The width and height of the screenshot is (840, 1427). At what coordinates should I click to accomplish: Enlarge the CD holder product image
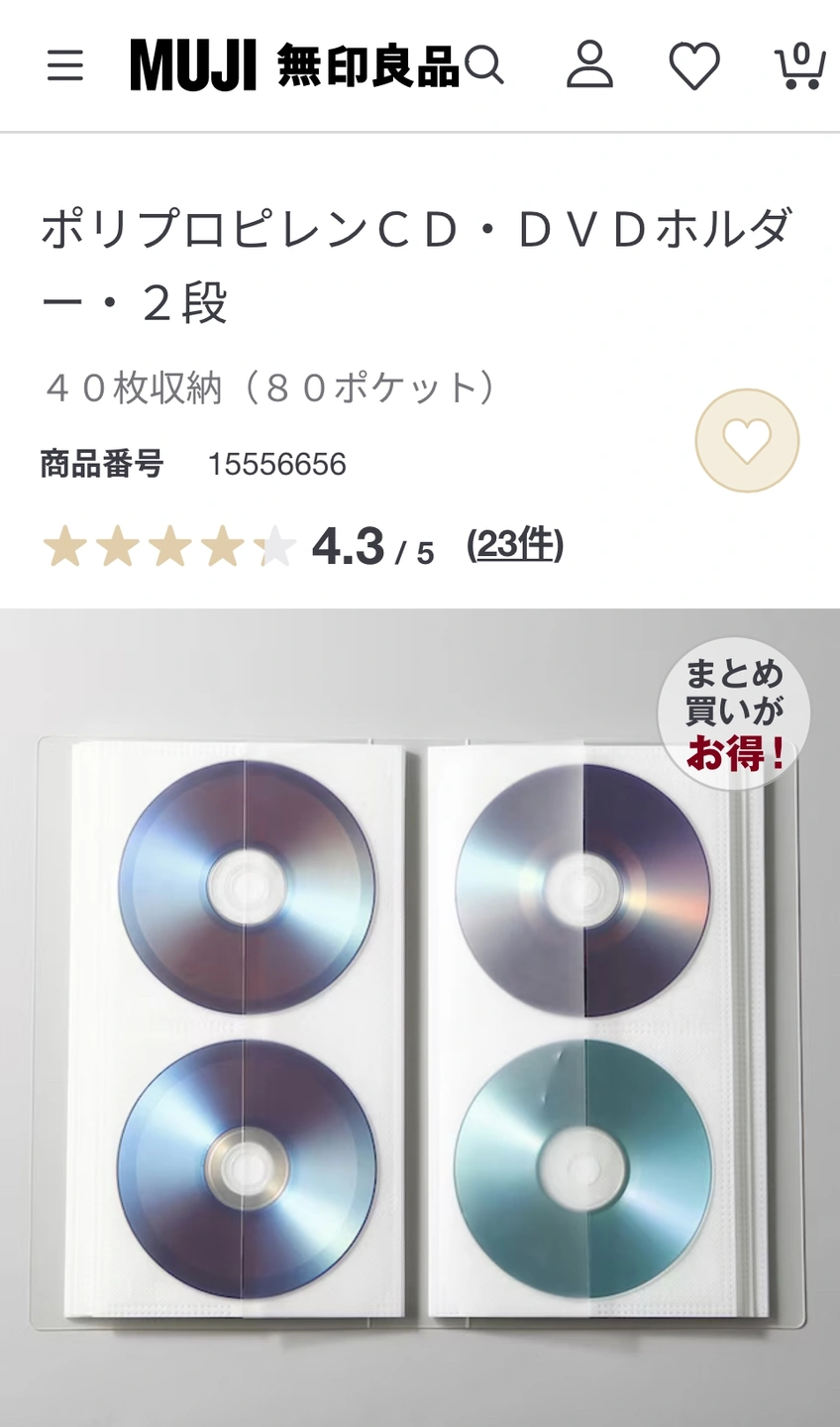click(420, 1021)
